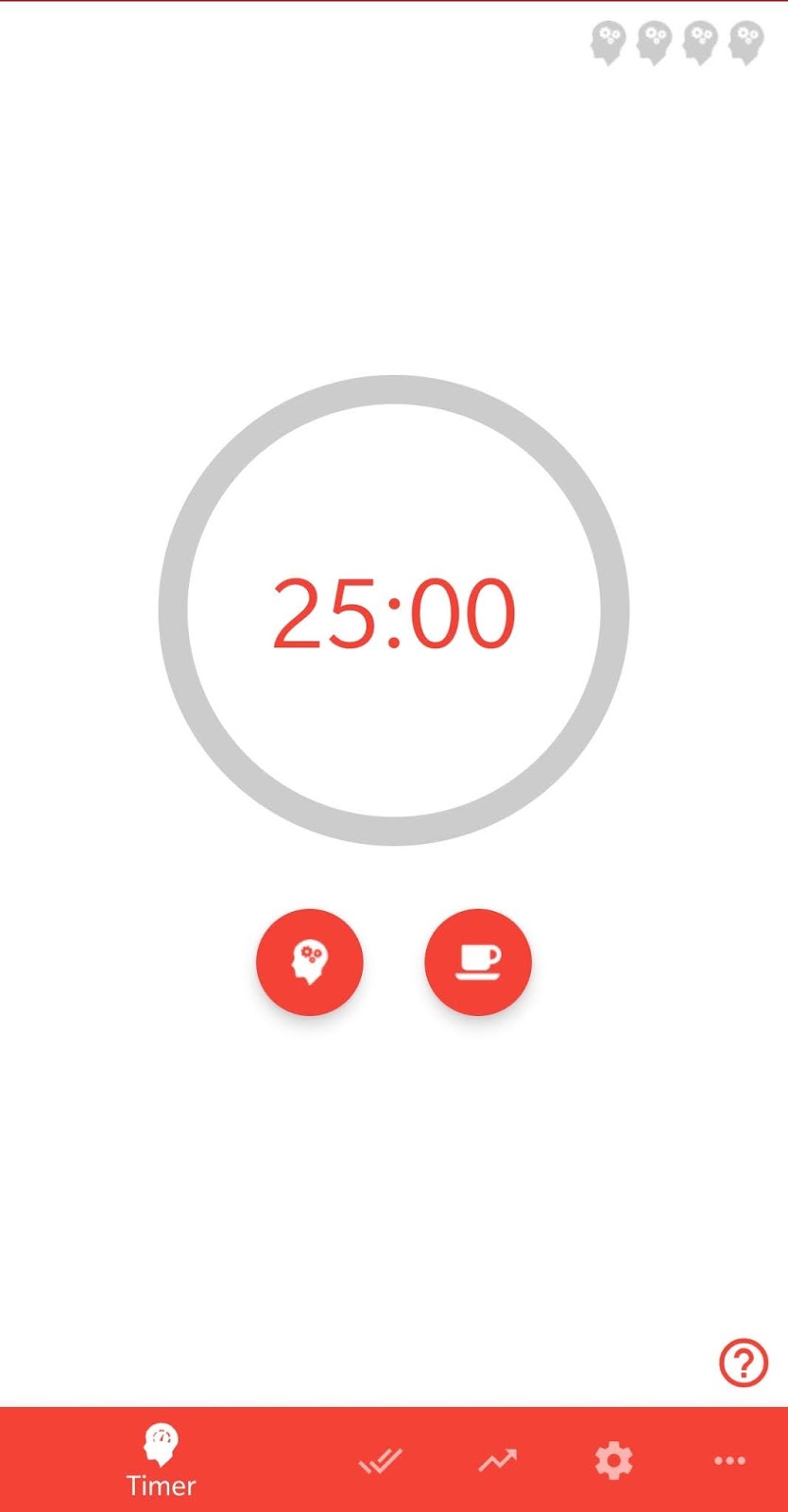Screen dimensions: 788x1512
Task: Switch to the Timer tab
Action: pos(162,1461)
